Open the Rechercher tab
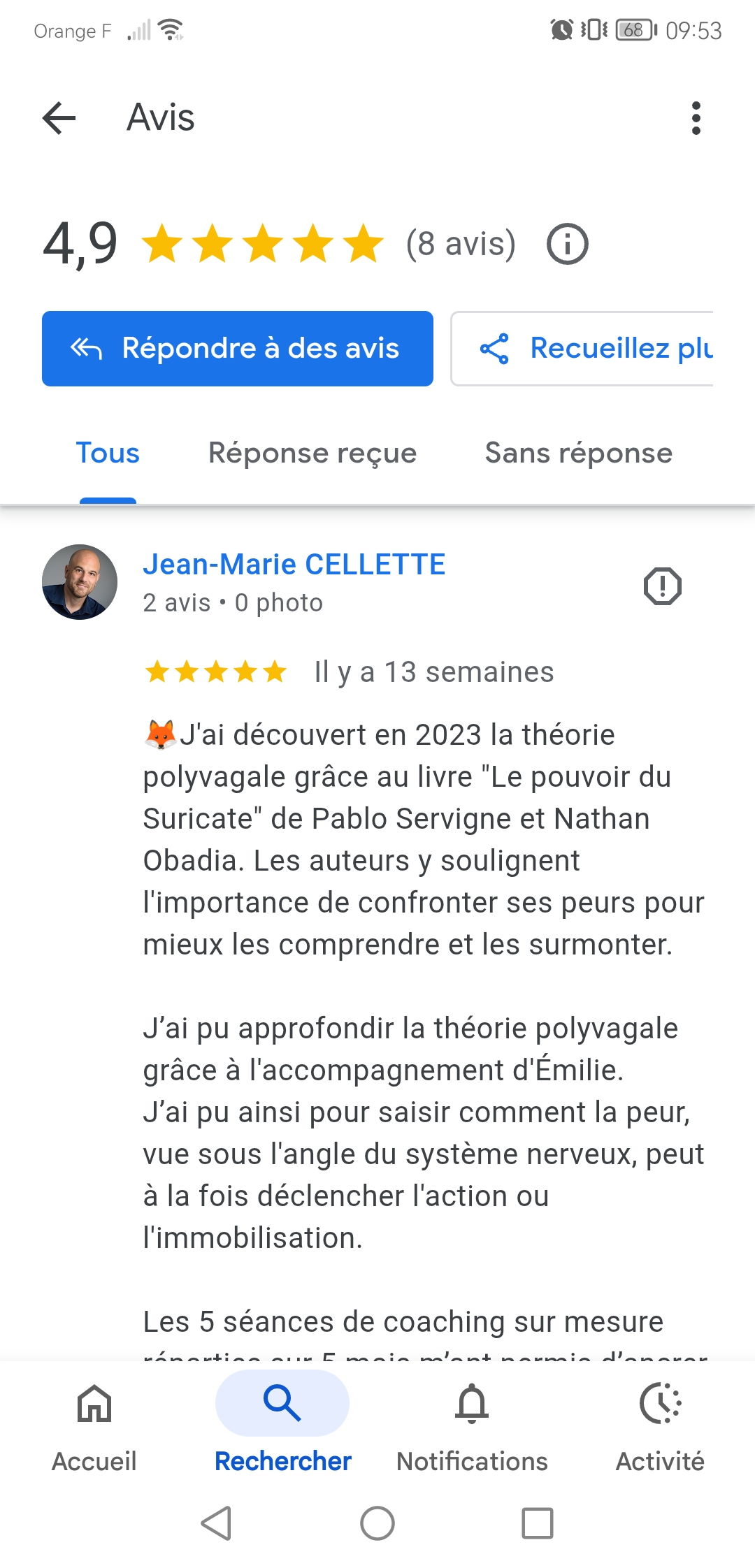Viewport: 755px width, 1568px height. [x=282, y=1425]
